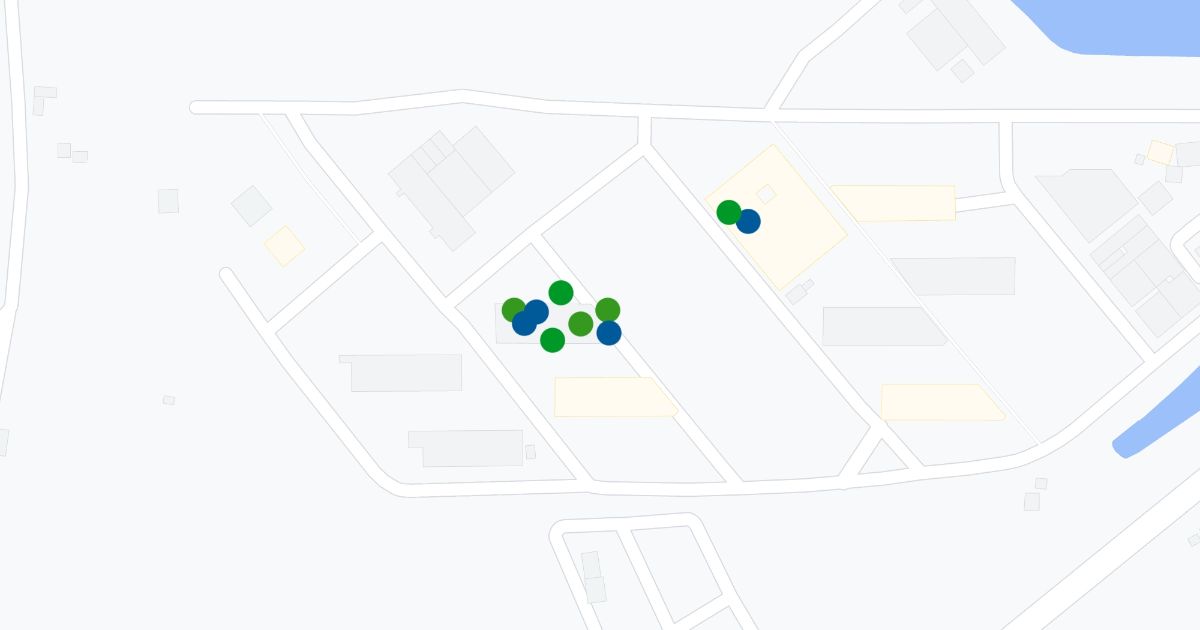Select the lowest green marker in the central cluster

point(552,340)
